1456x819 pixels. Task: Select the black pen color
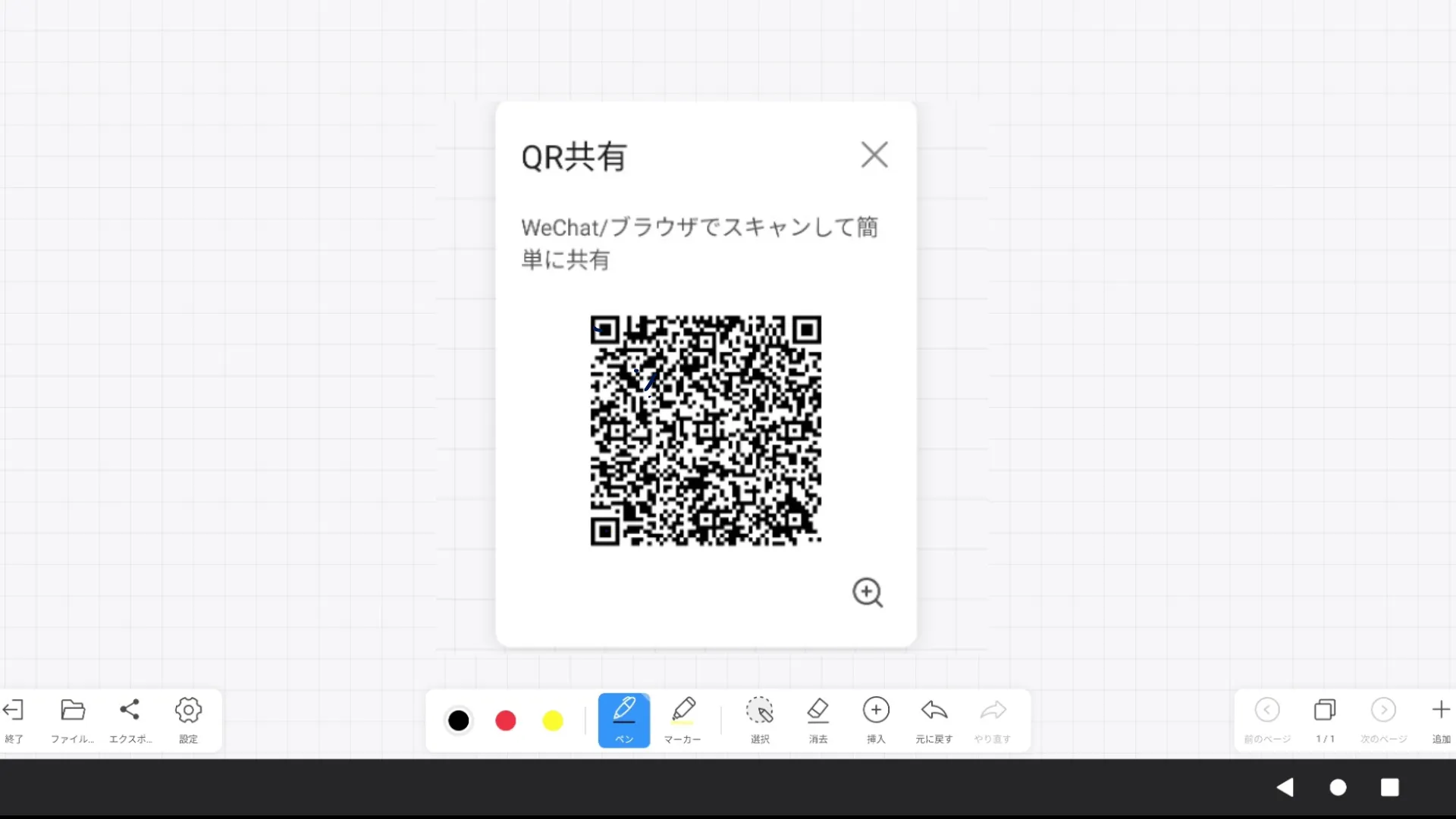pyautogui.click(x=458, y=720)
